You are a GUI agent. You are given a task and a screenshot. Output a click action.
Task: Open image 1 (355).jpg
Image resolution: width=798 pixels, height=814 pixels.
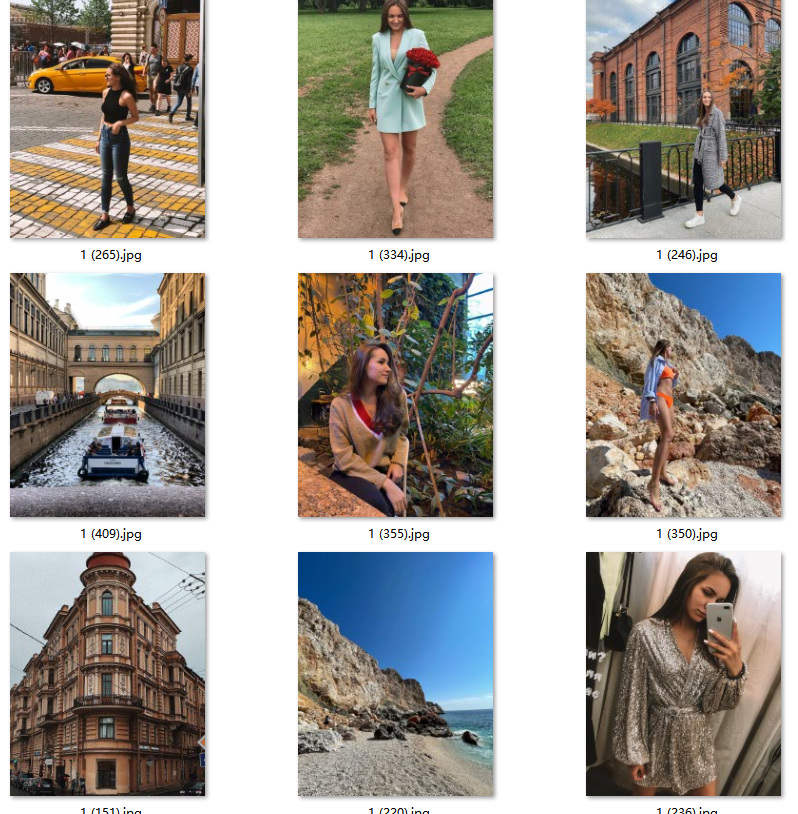pos(395,394)
